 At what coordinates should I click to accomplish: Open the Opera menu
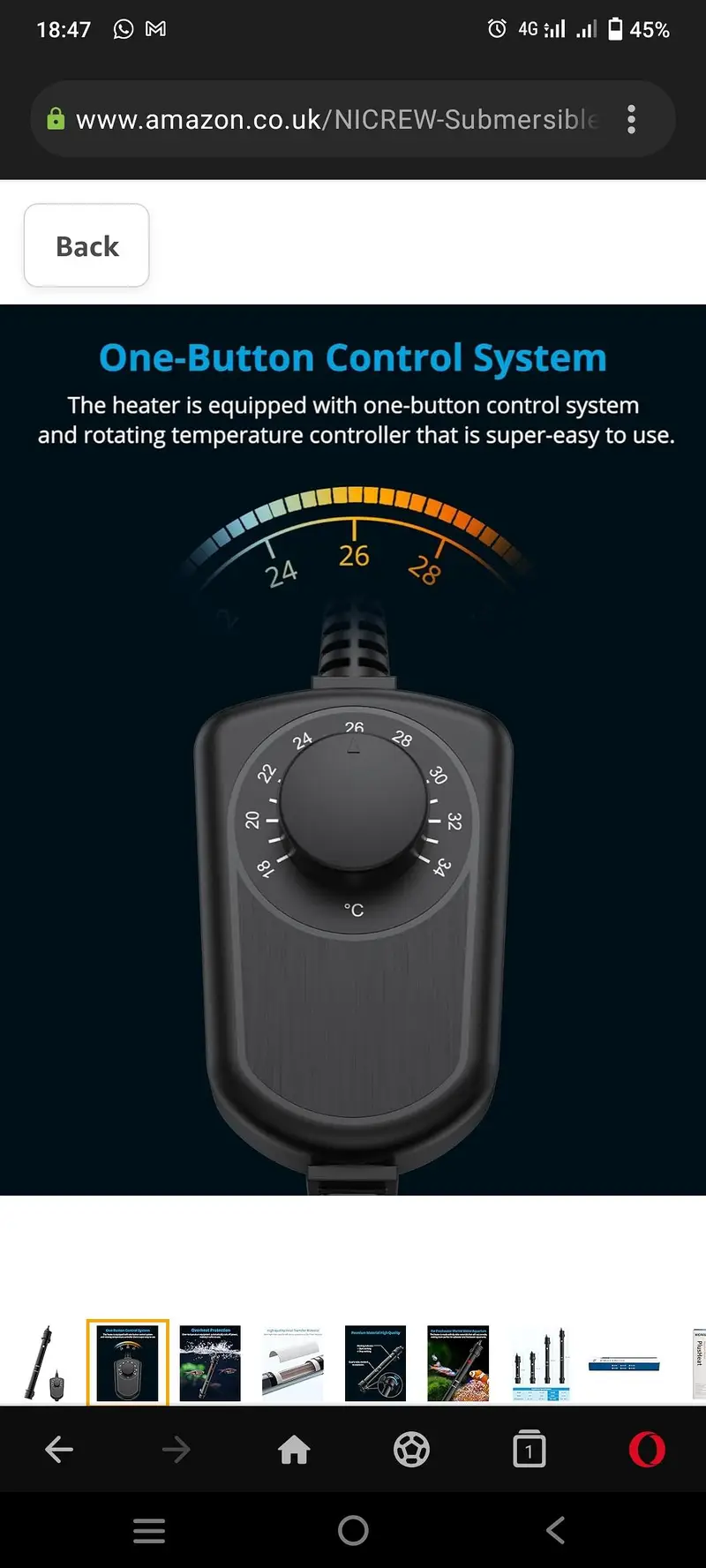(x=647, y=1450)
